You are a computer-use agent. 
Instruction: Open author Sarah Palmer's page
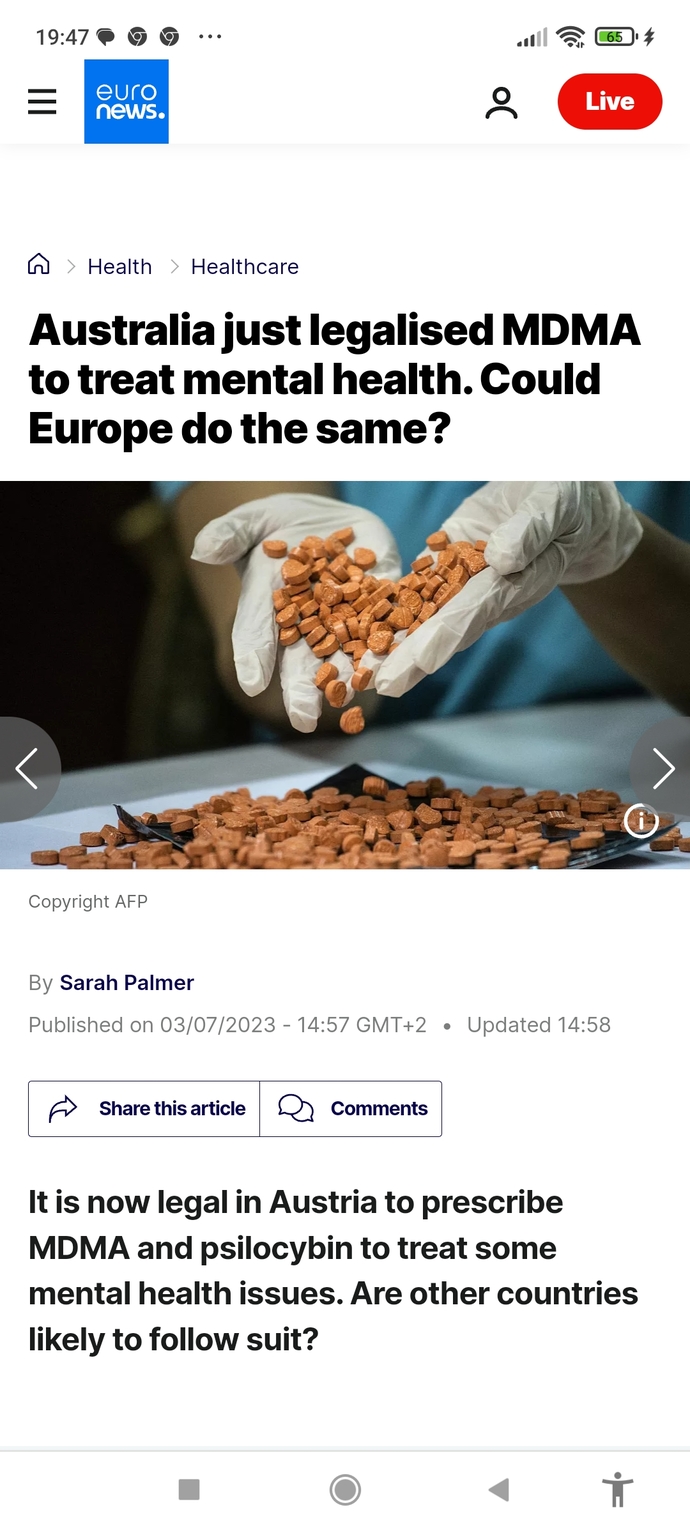click(x=127, y=983)
